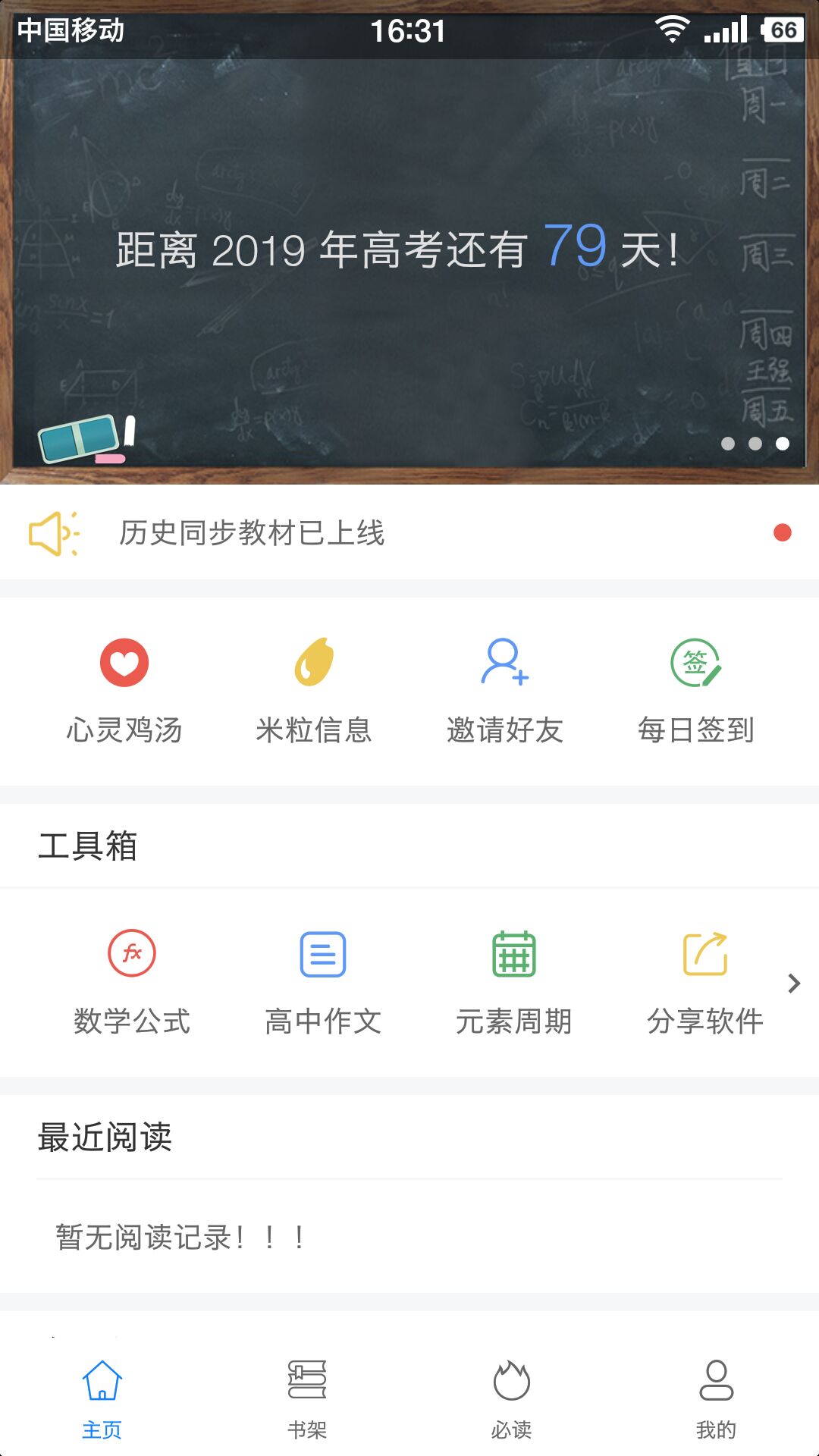Expand toolbox with the right chevron
This screenshot has height=1456, width=819.
point(794,984)
